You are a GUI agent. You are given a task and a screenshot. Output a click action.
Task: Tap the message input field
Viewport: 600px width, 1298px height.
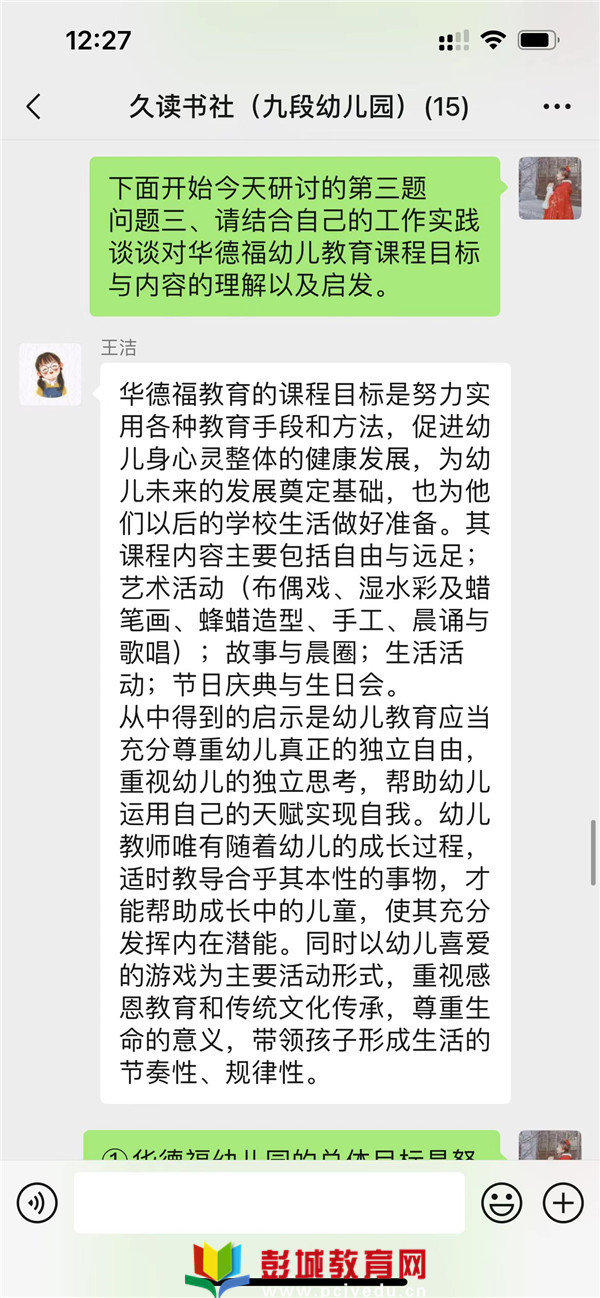(x=268, y=1202)
